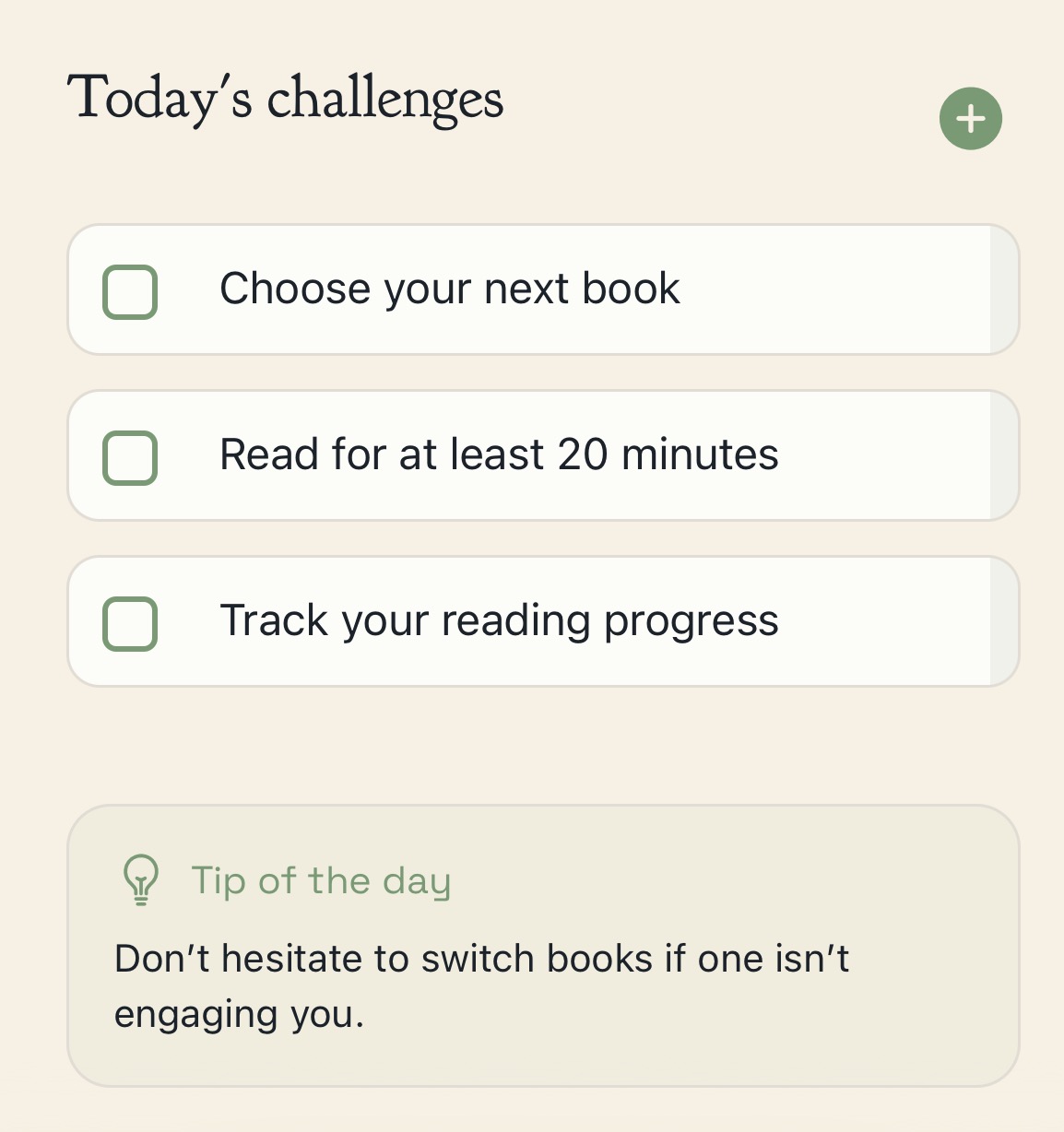Click the "Tip of the day" label

click(321, 880)
